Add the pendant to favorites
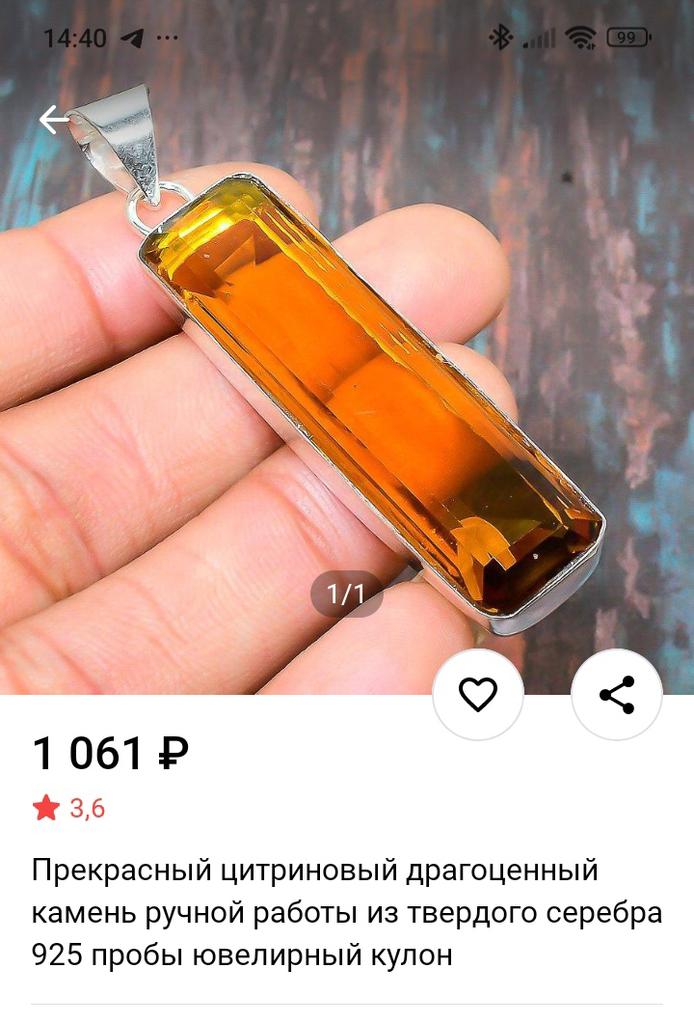The width and height of the screenshot is (694, 1024). coord(478,694)
